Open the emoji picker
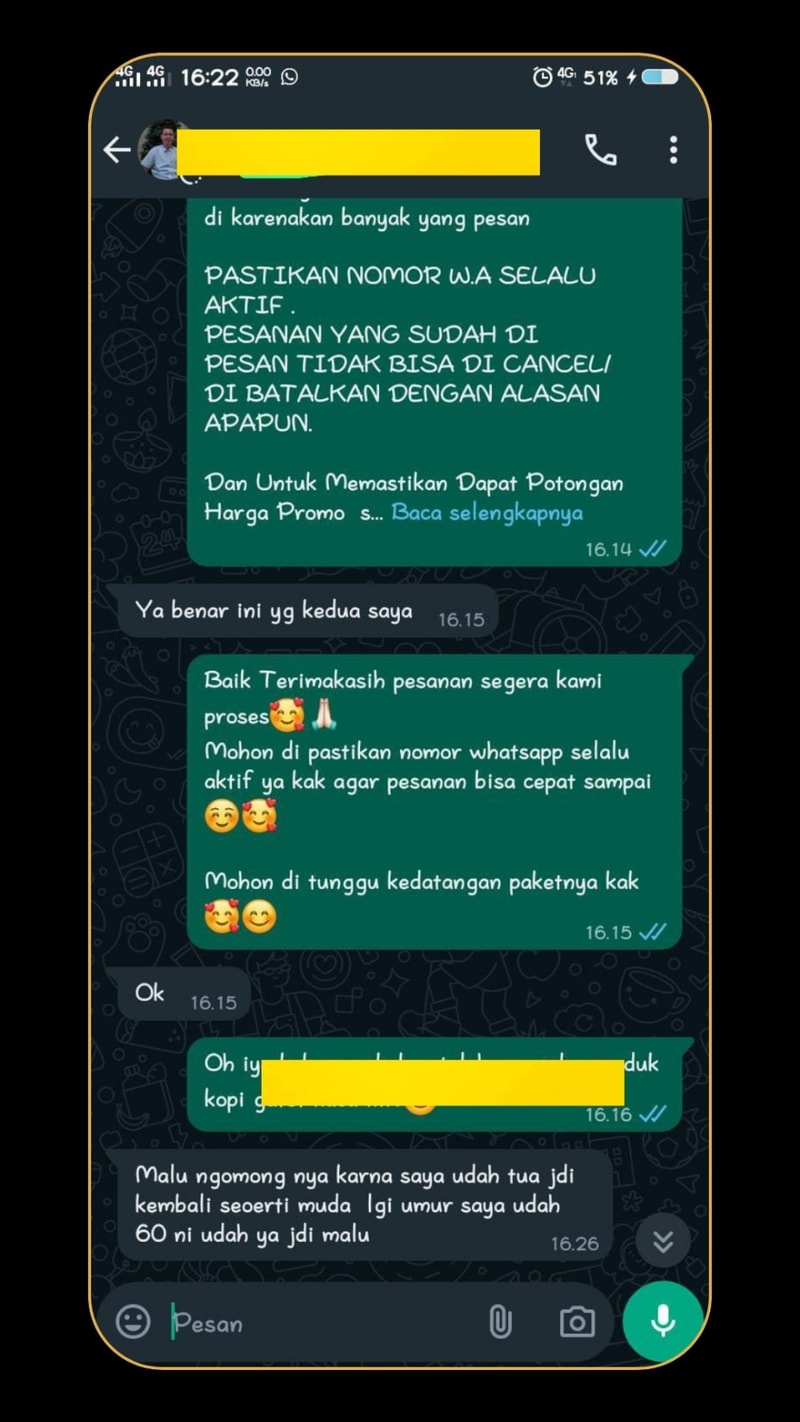Viewport: 800px width, 1422px height. tap(133, 1322)
